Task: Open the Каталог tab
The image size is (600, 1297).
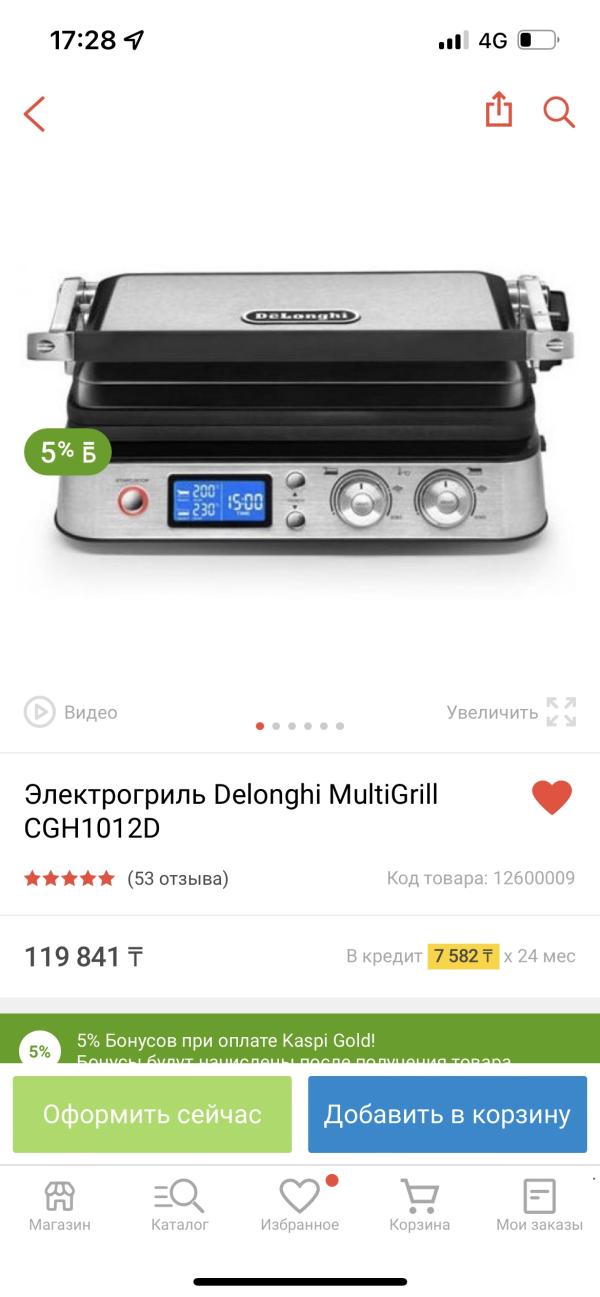Action: 180,1205
